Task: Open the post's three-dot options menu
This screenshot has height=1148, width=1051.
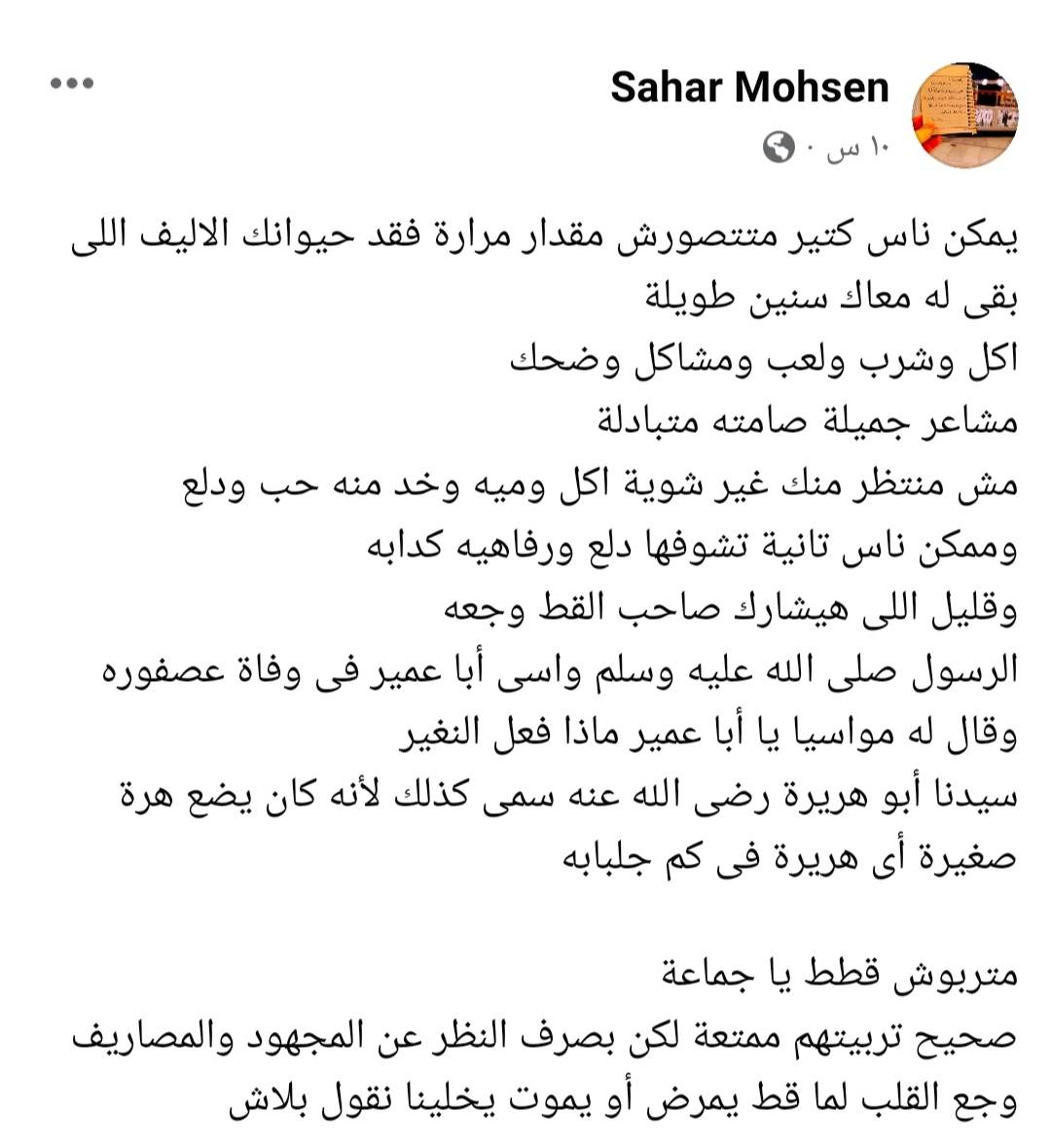Action: pos(72,85)
